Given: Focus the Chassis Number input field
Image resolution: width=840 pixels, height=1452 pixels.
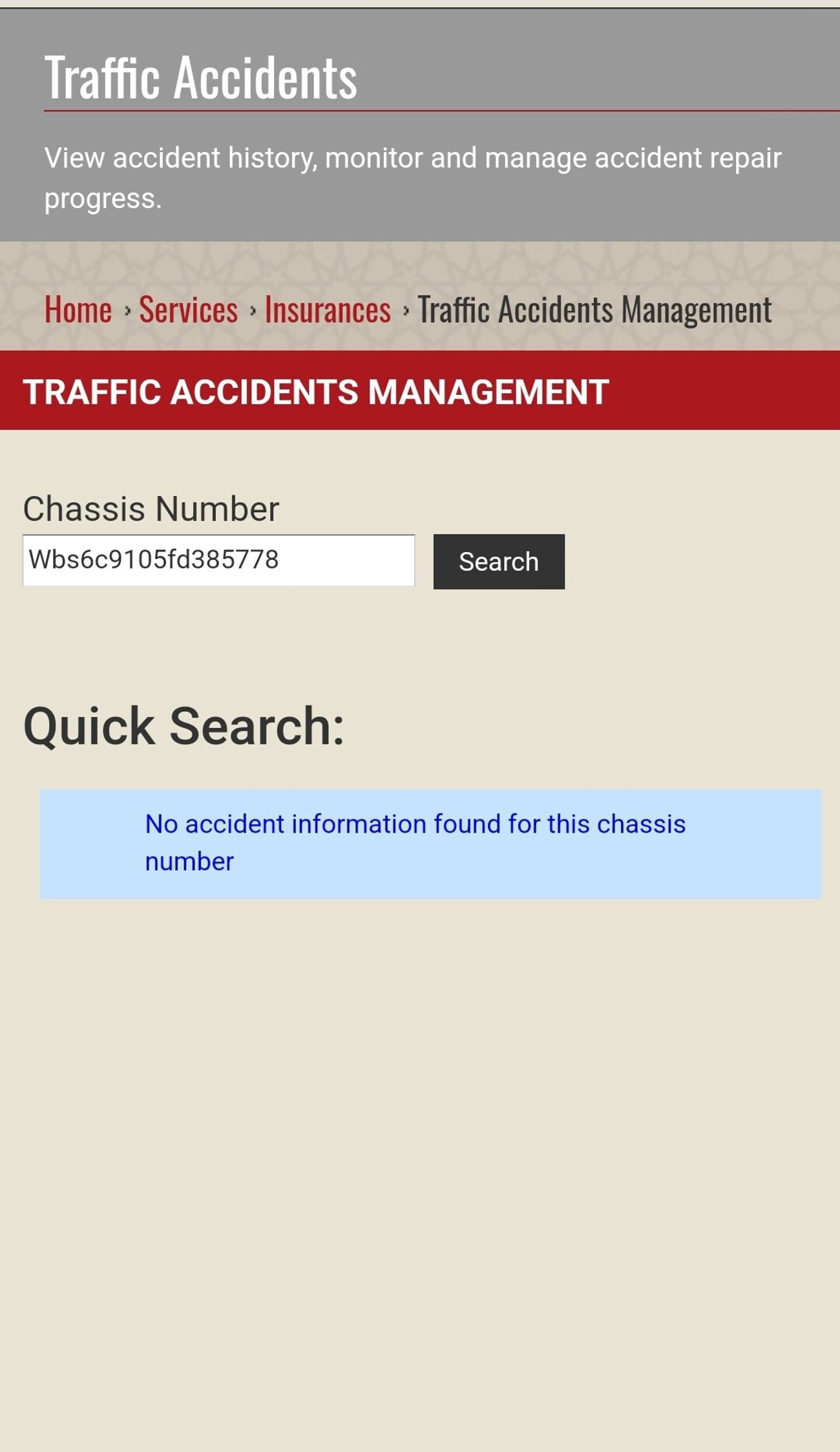Looking at the screenshot, I should pyautogui.click(x=218, y=560).
